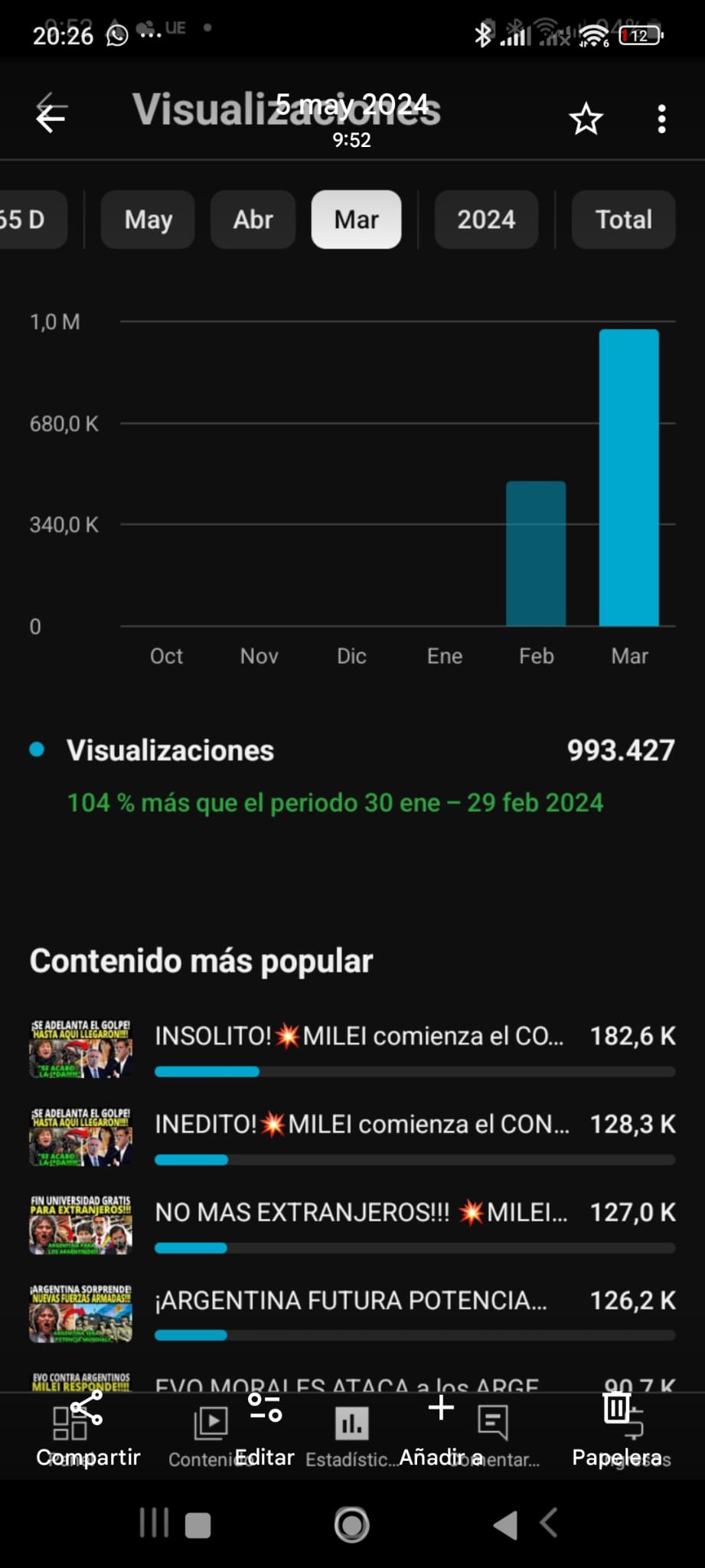
Task: Open Editar to edit the image
Action: tap(265, 1428)
